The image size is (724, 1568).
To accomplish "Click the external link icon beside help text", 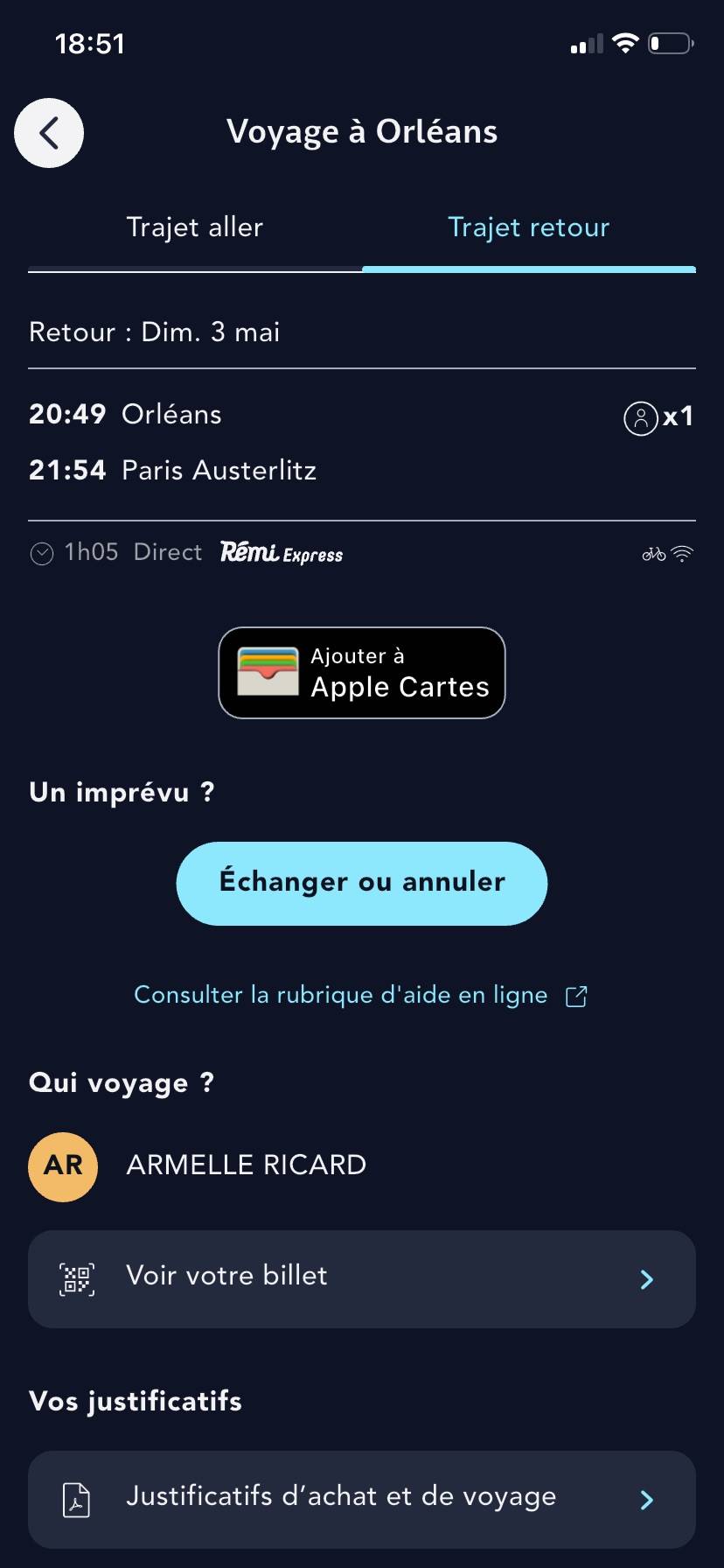I will coord(575,996).
